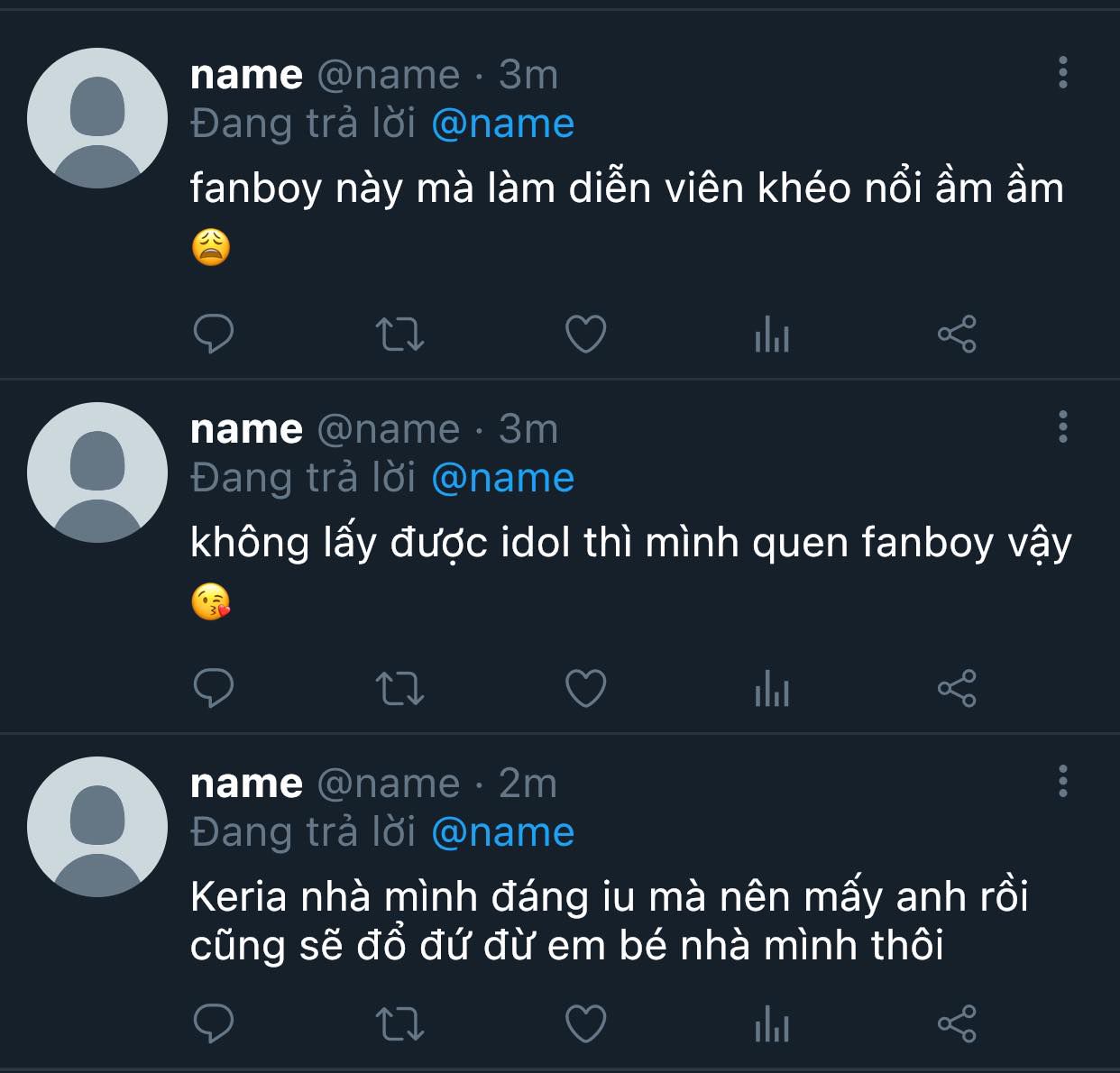Viewport: 1120px width, 1073px height.
Task: Retweet the "Keria nhà mình đáng iu" tweet
Action: (x=399, y=1023)
